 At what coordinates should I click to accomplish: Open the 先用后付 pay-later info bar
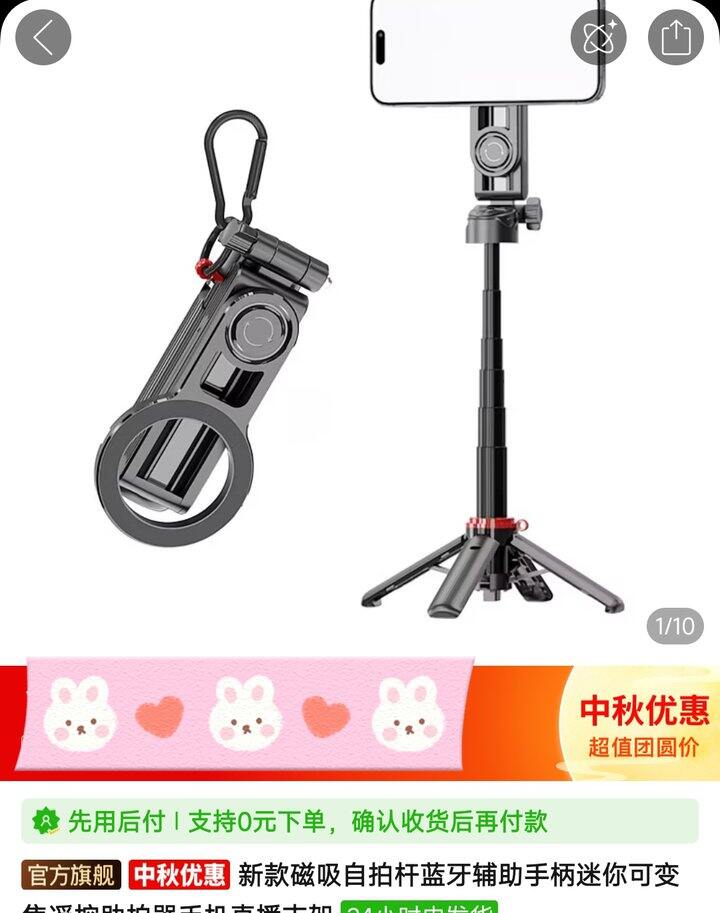pos(360,821)
